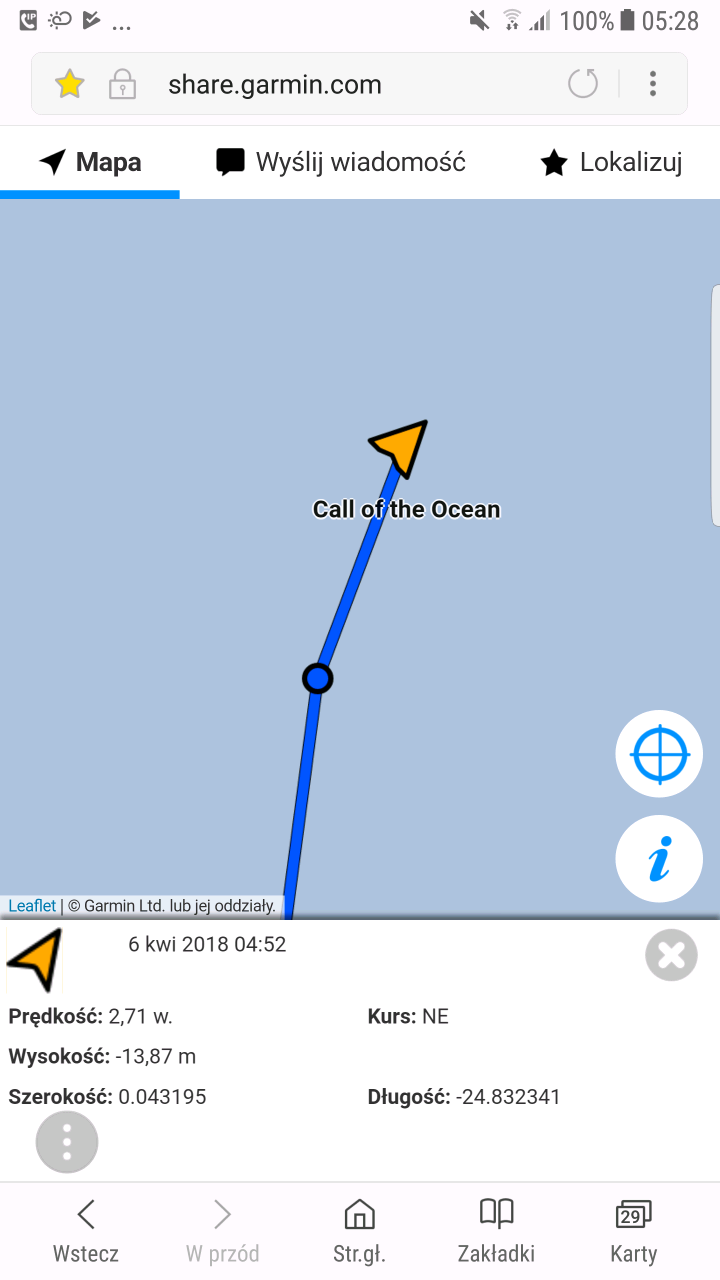This screenshot has height=1280, width=720.
Task: Open Zakładki bookmarks
Action: [496, 1232]
